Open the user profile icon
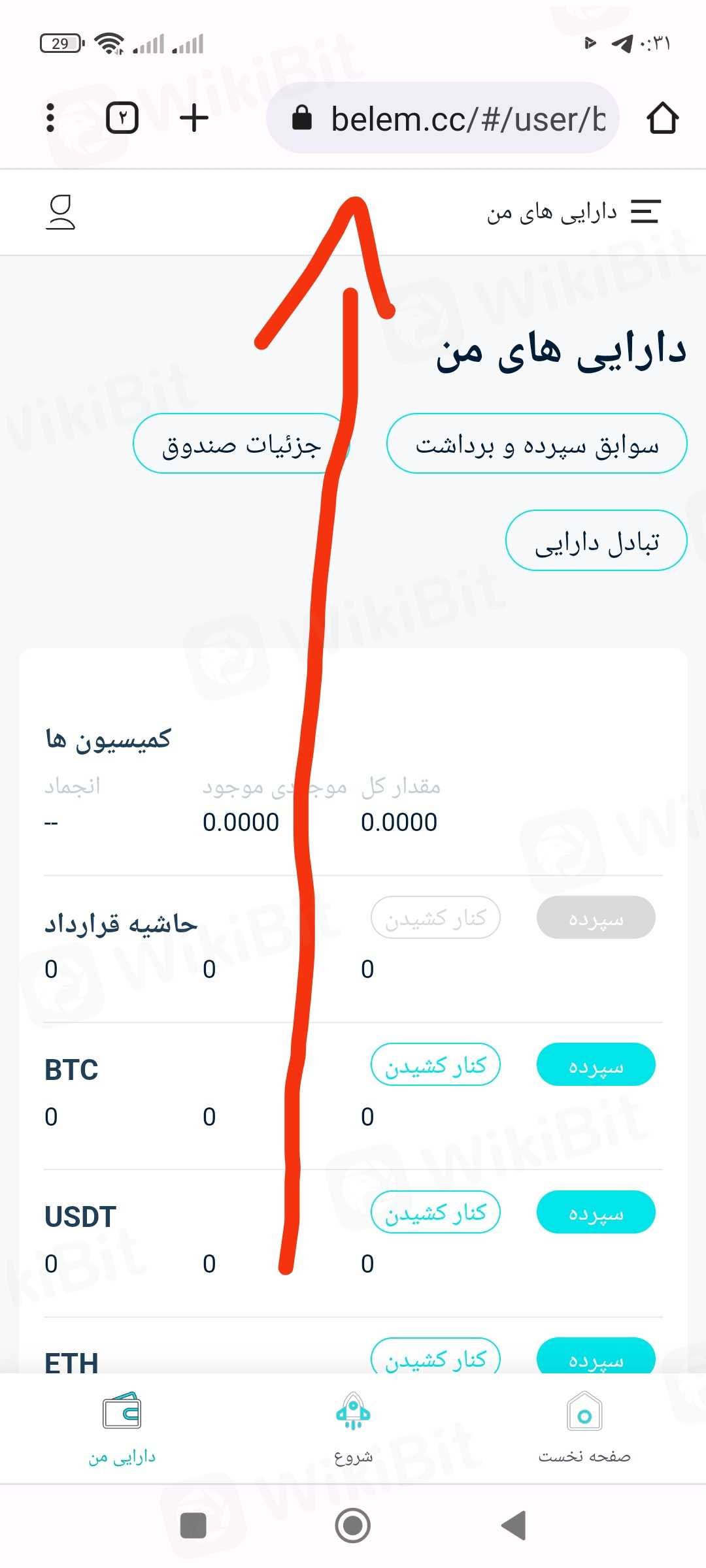Image resolution: width=706 pixels, height=1568 pixels. [61, 212]
